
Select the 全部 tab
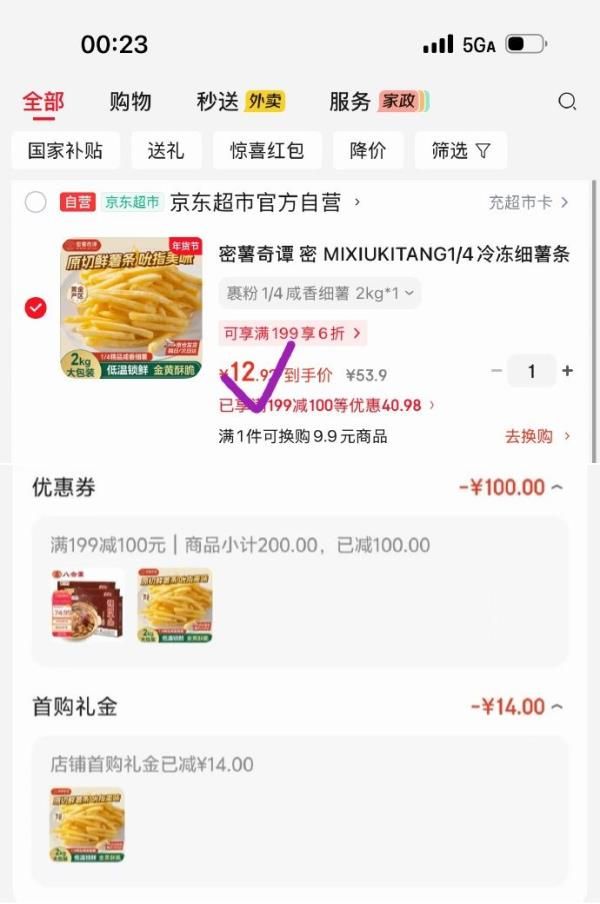pyautogui.click(x=43, y=101)
